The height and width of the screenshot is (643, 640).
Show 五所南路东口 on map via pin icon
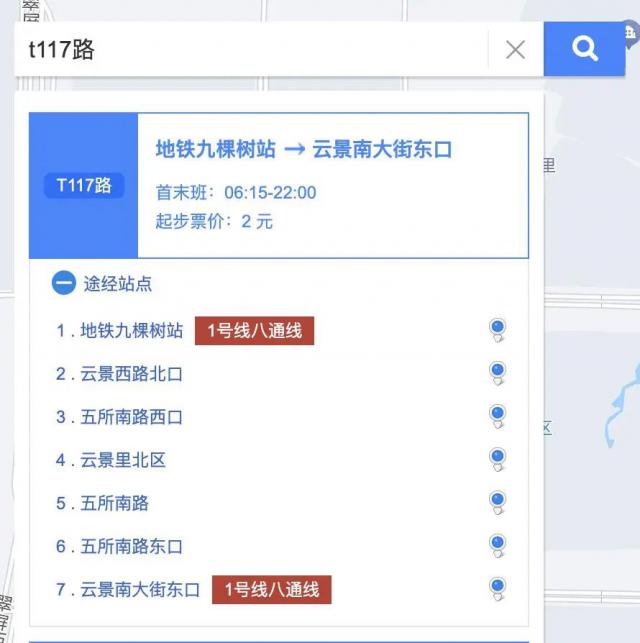pyautogui.click(x=497, y=546)
